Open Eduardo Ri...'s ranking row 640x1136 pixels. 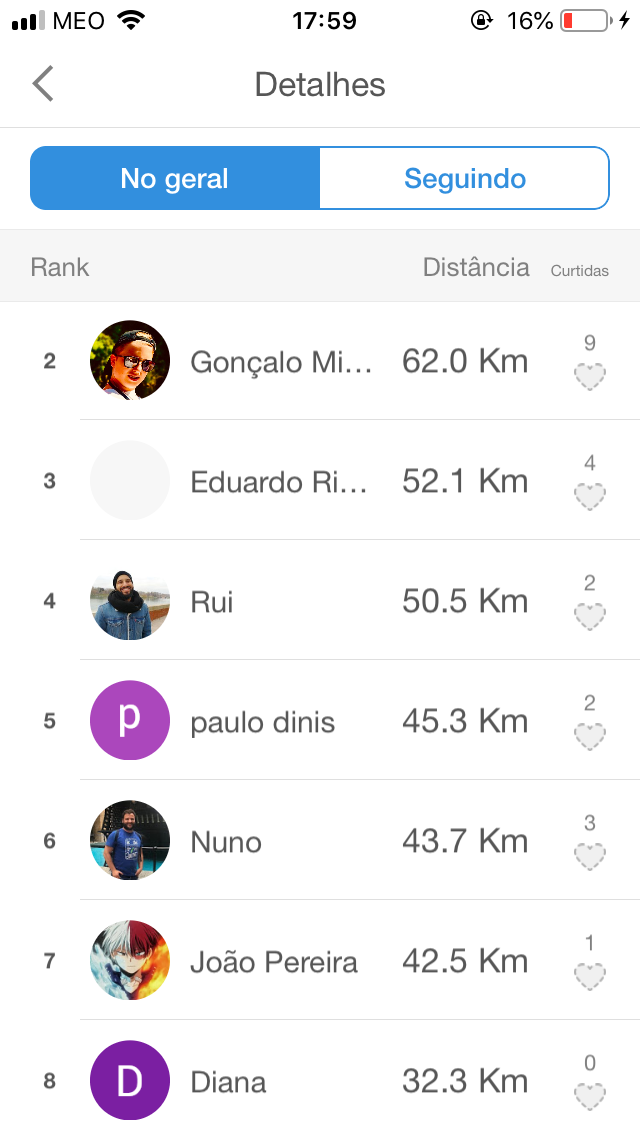320,480
